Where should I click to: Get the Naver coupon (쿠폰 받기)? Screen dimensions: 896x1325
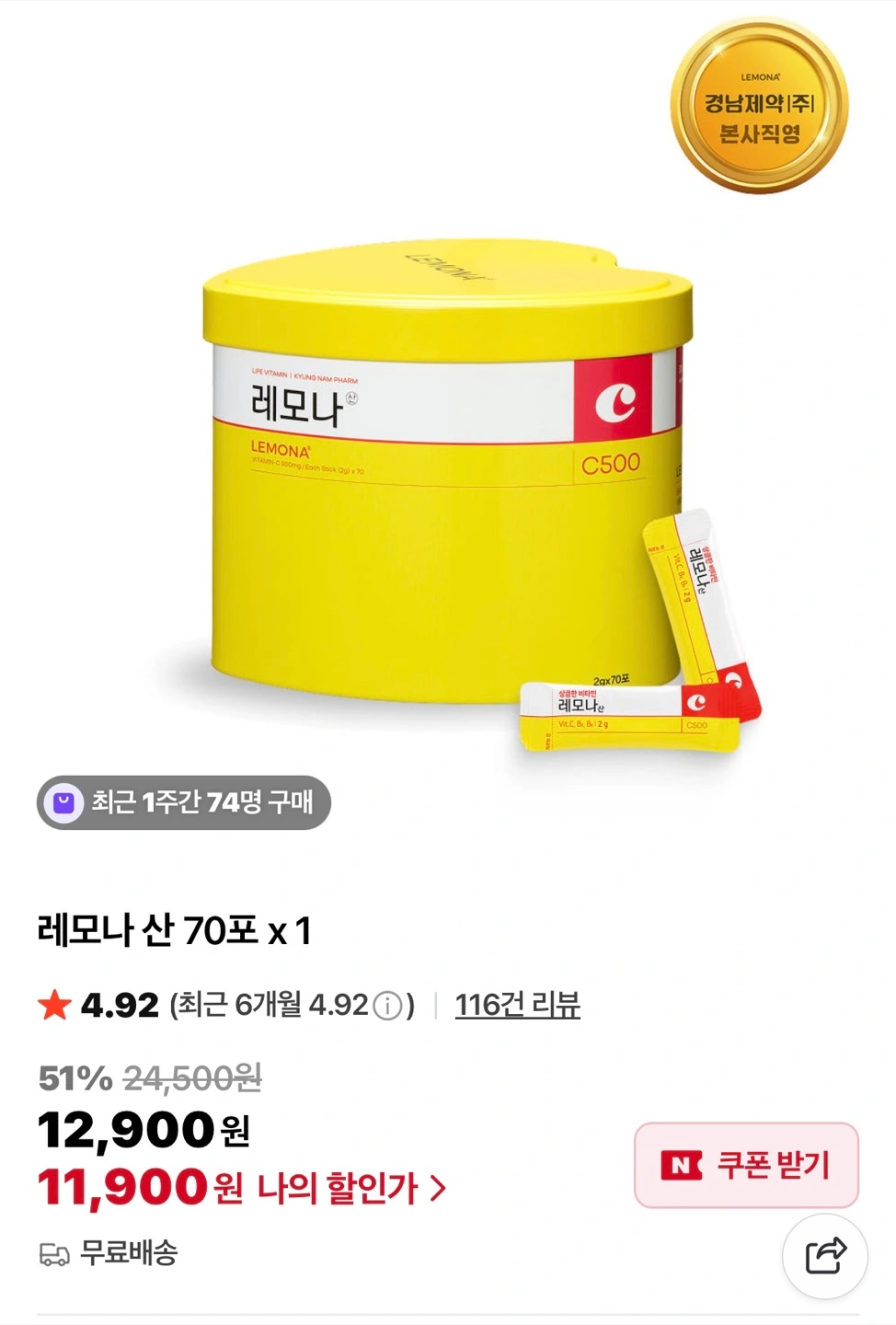[x=746, y=1165]
